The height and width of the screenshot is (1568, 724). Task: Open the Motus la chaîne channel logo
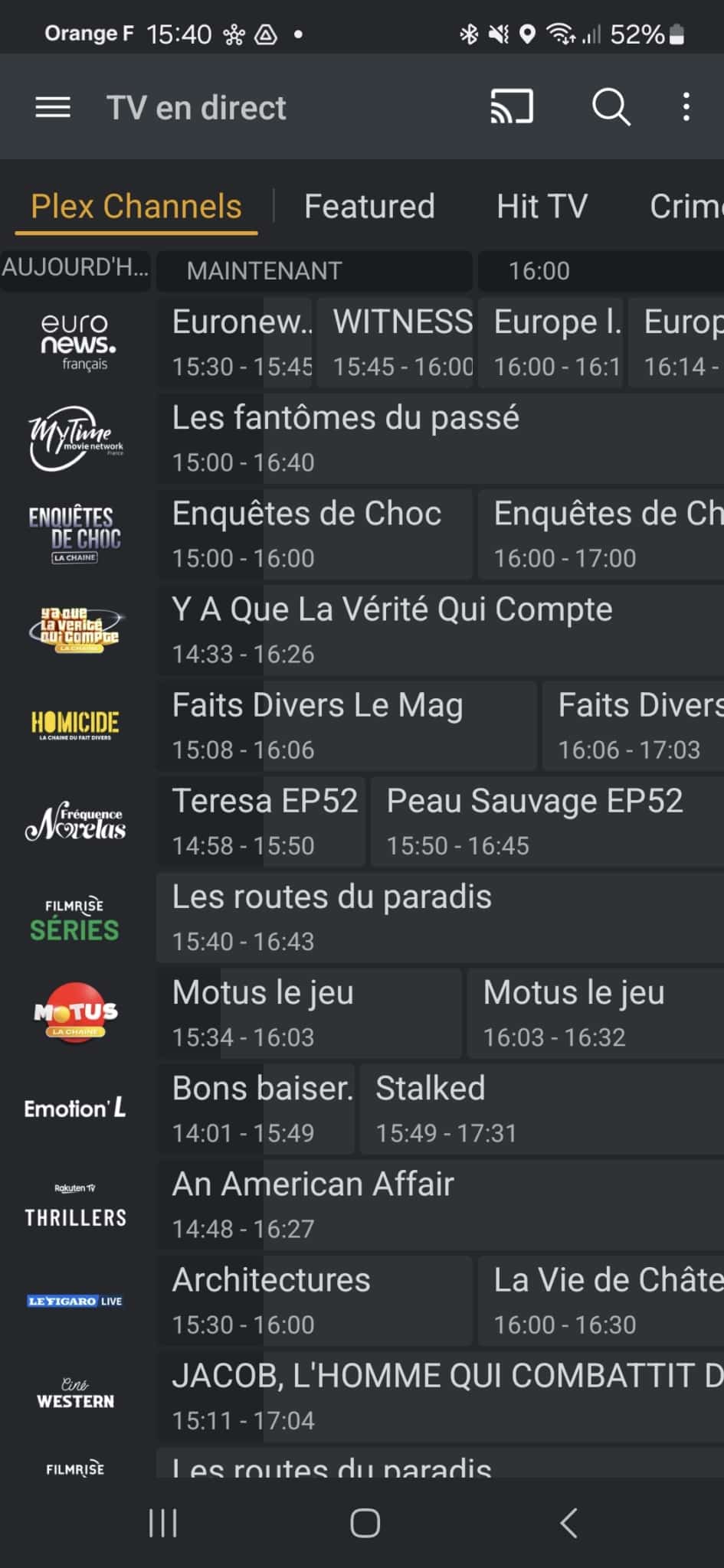(74, 1012)
